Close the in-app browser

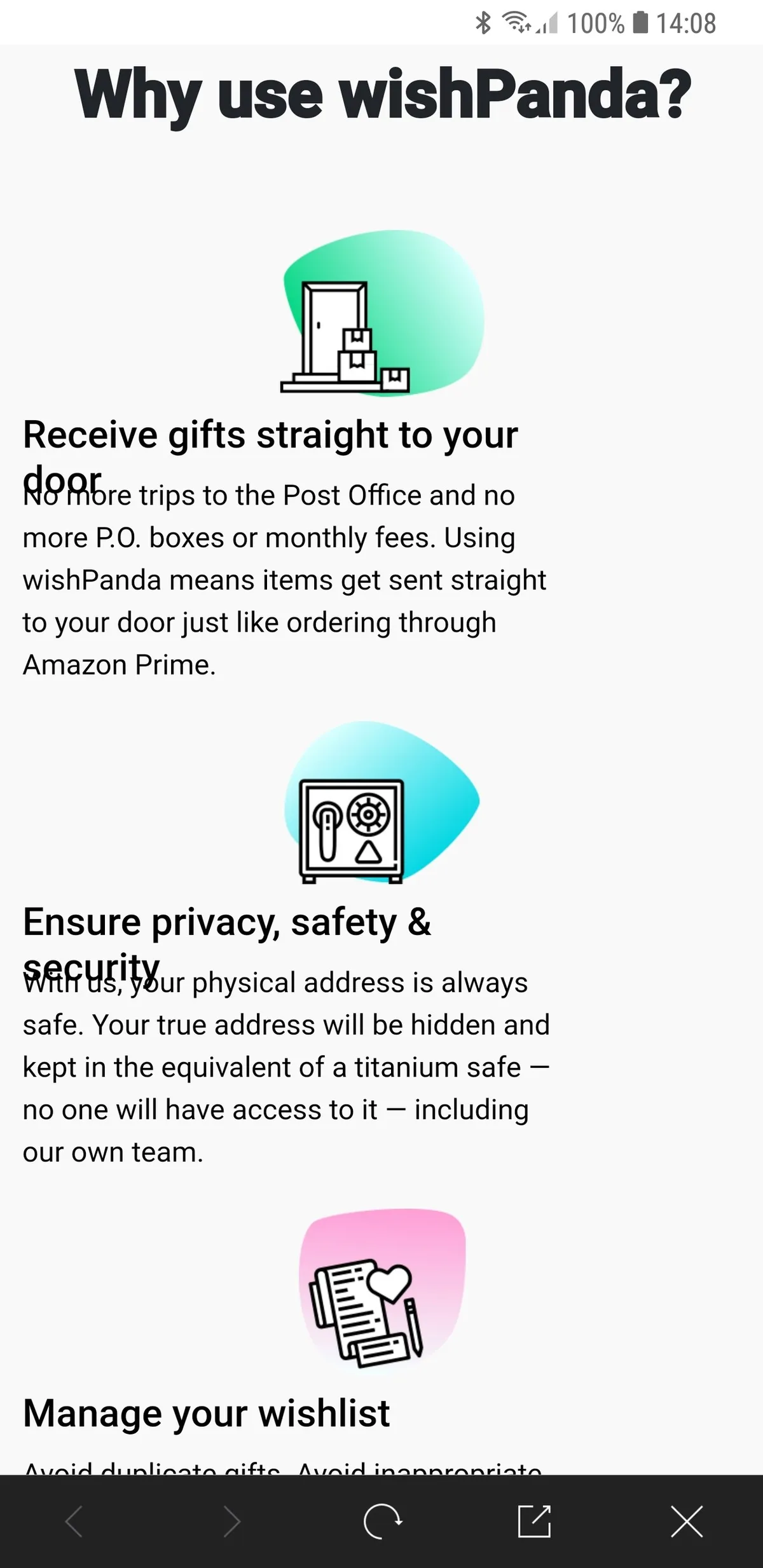click(687, 1522)
